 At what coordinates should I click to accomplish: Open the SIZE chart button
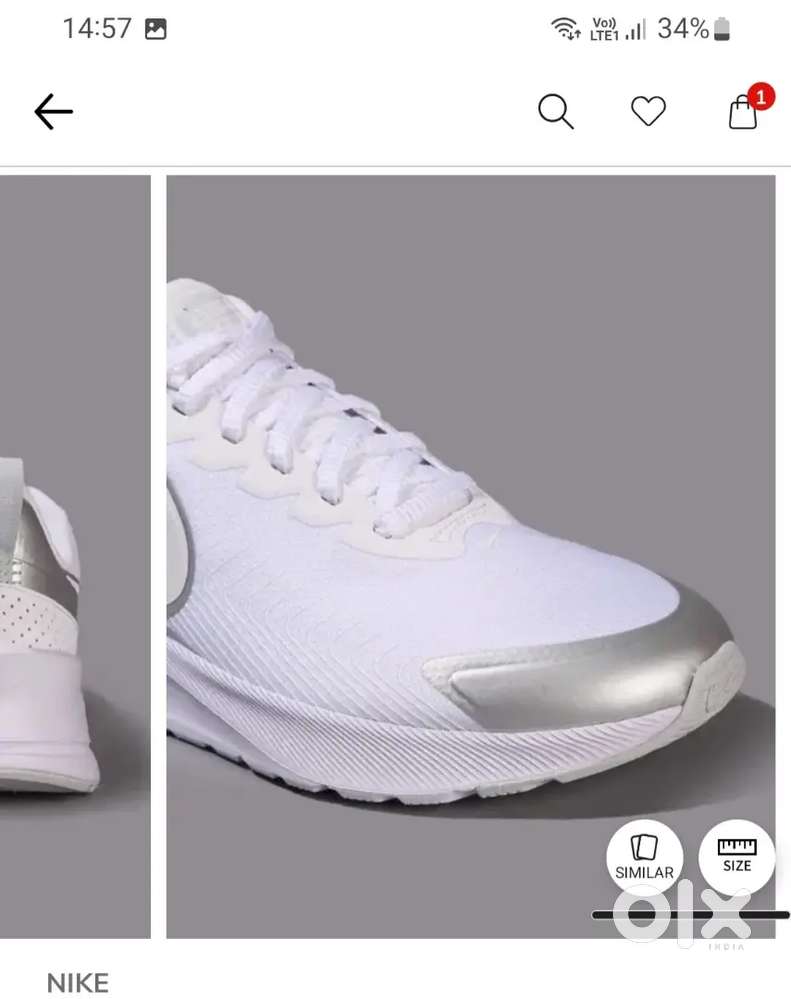coord(737,855)
